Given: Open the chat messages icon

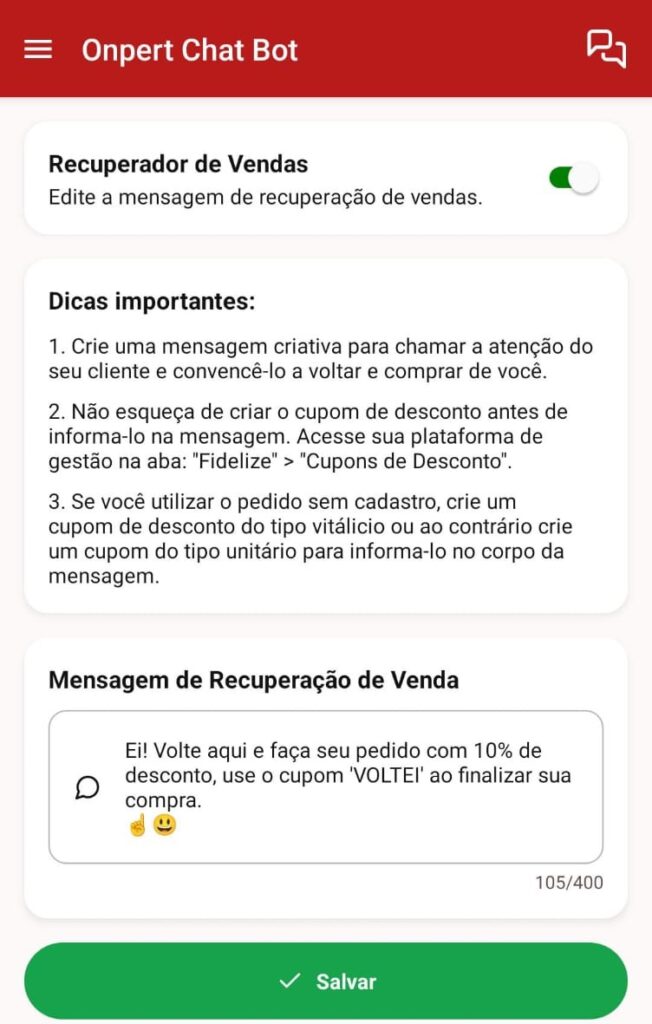Looking at the screenshot, I should [606, 49].
